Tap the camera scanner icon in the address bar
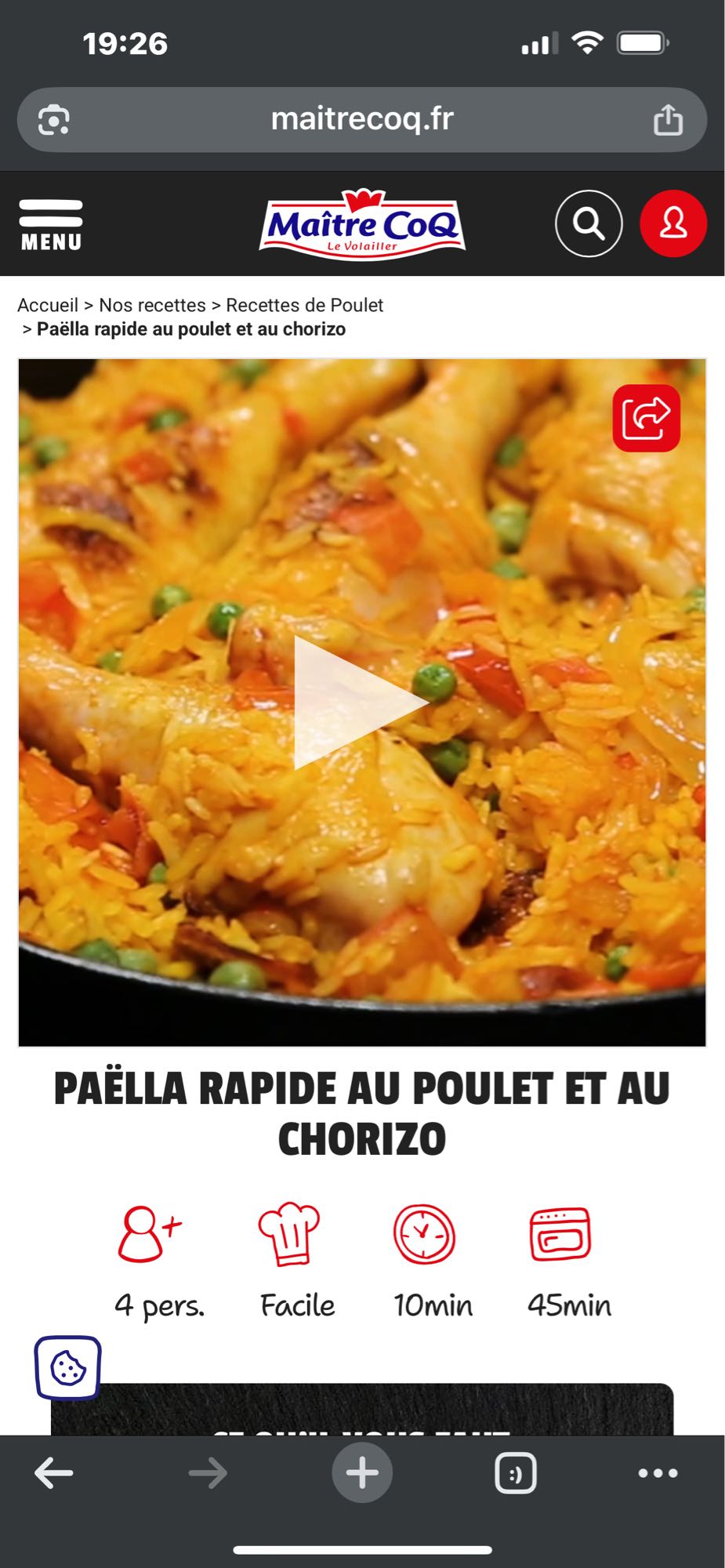This screenshot has width=725, height=1568. point(53,119)
